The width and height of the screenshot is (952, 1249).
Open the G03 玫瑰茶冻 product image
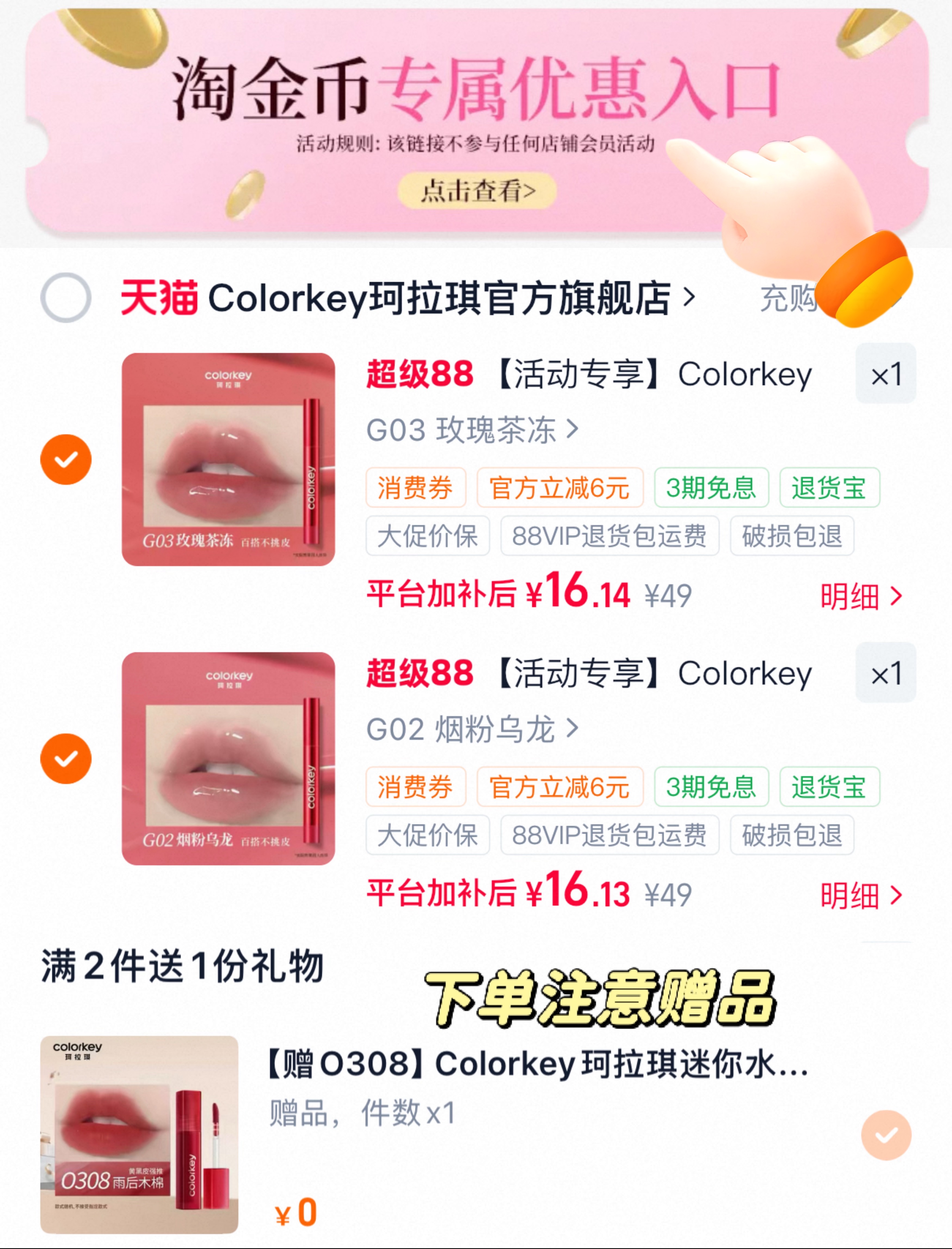pos(228,459)
